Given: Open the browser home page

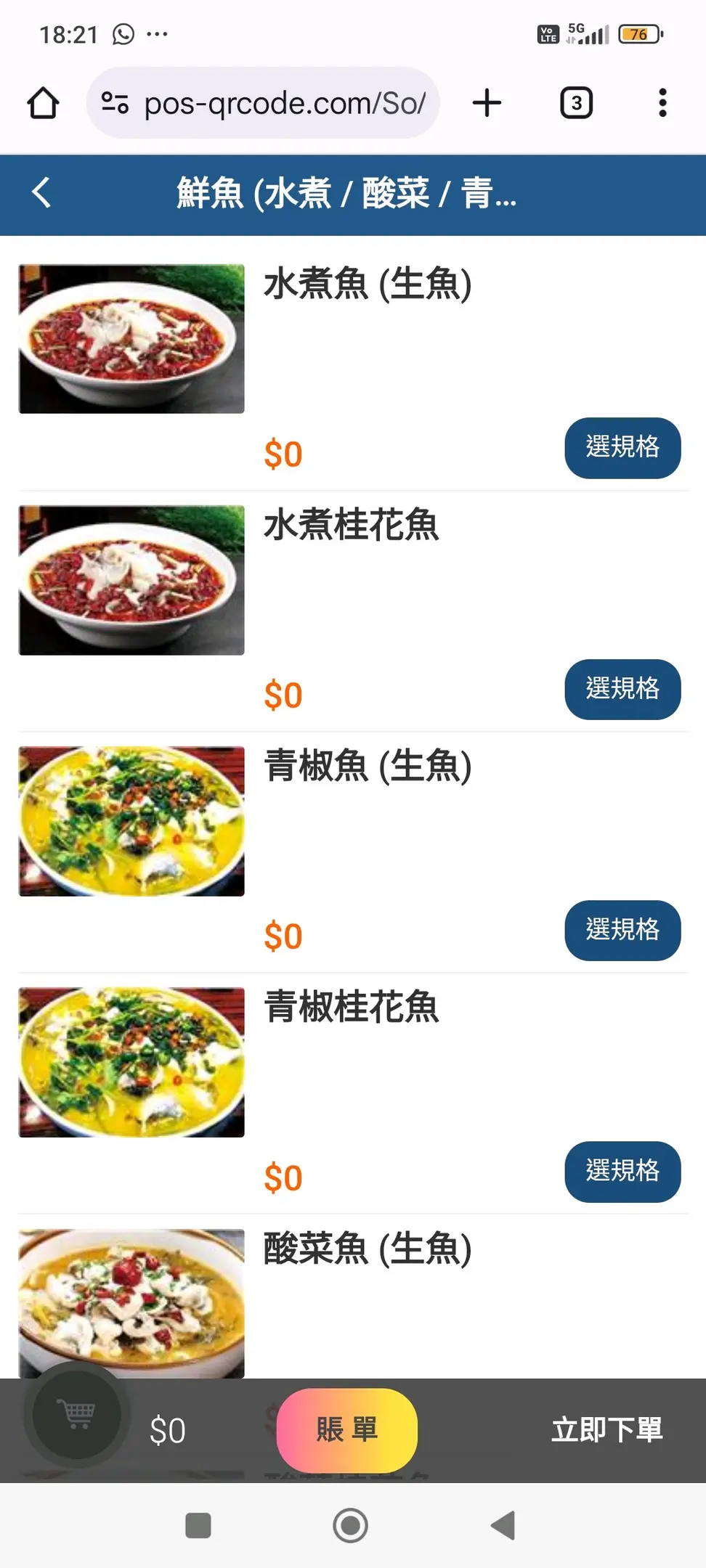Looking at the screenshot, I should pos(43,103).
